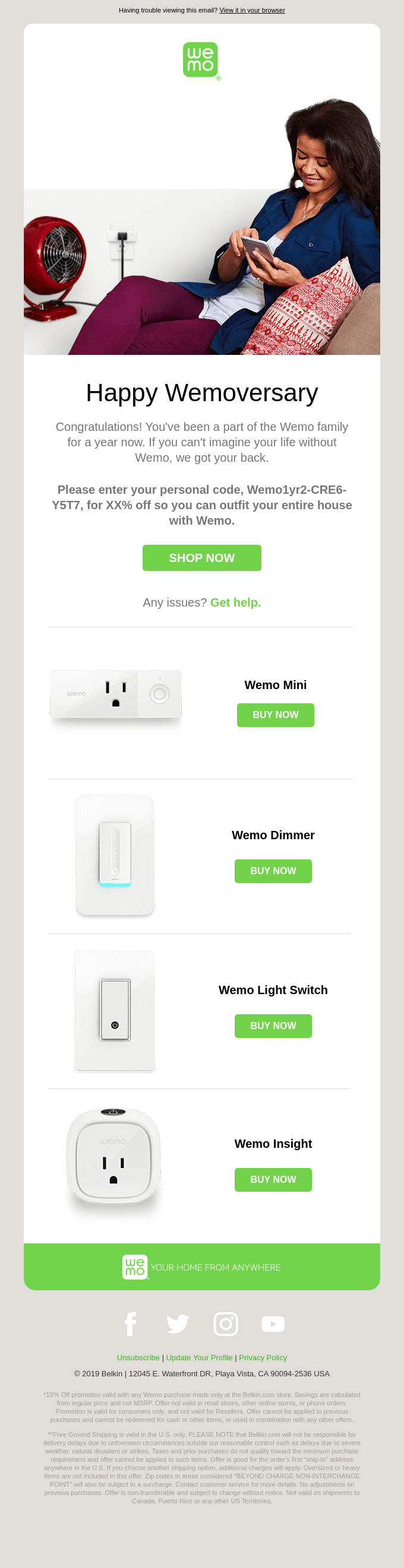Open Wemo's Instagram icon

[225, 1323]
